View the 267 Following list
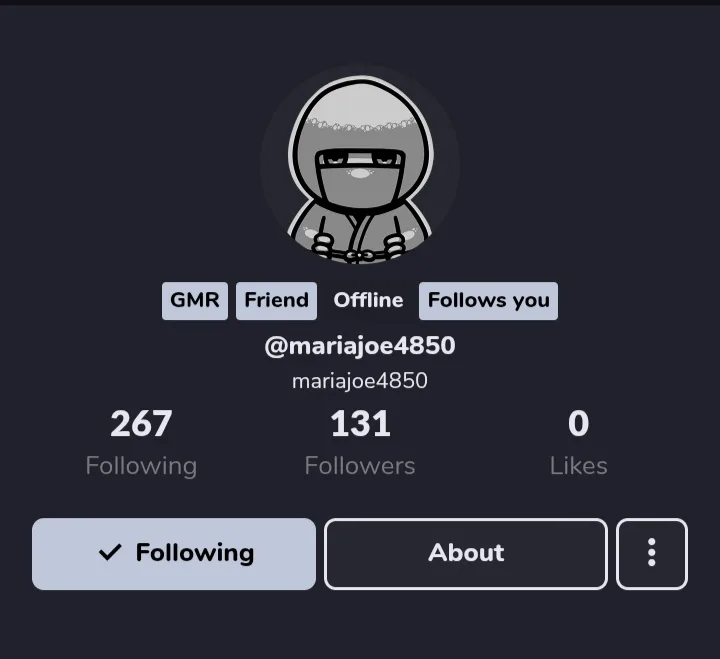The height and width of the screenshot is (659, 720). (141, 441)
